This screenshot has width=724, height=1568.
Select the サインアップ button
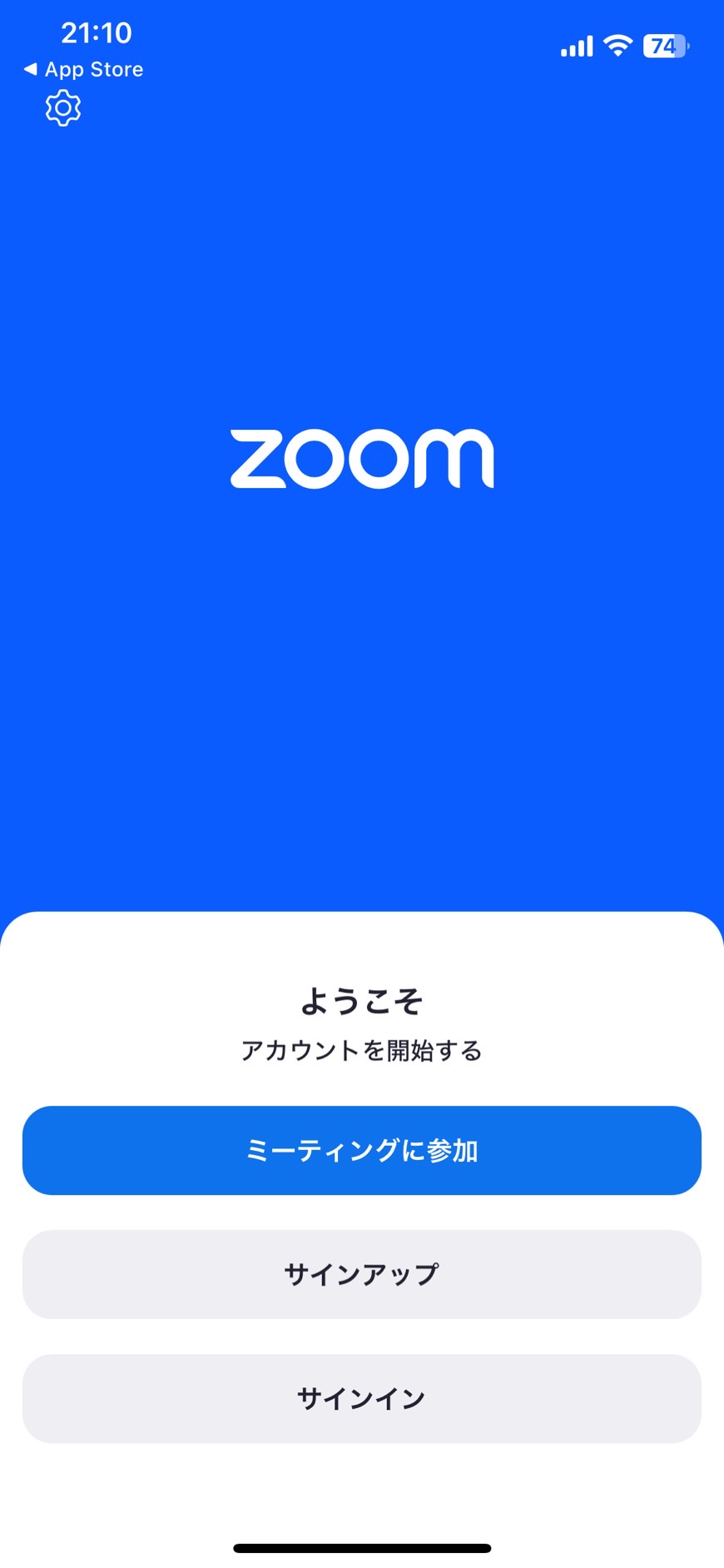(x=362, y=1274)
